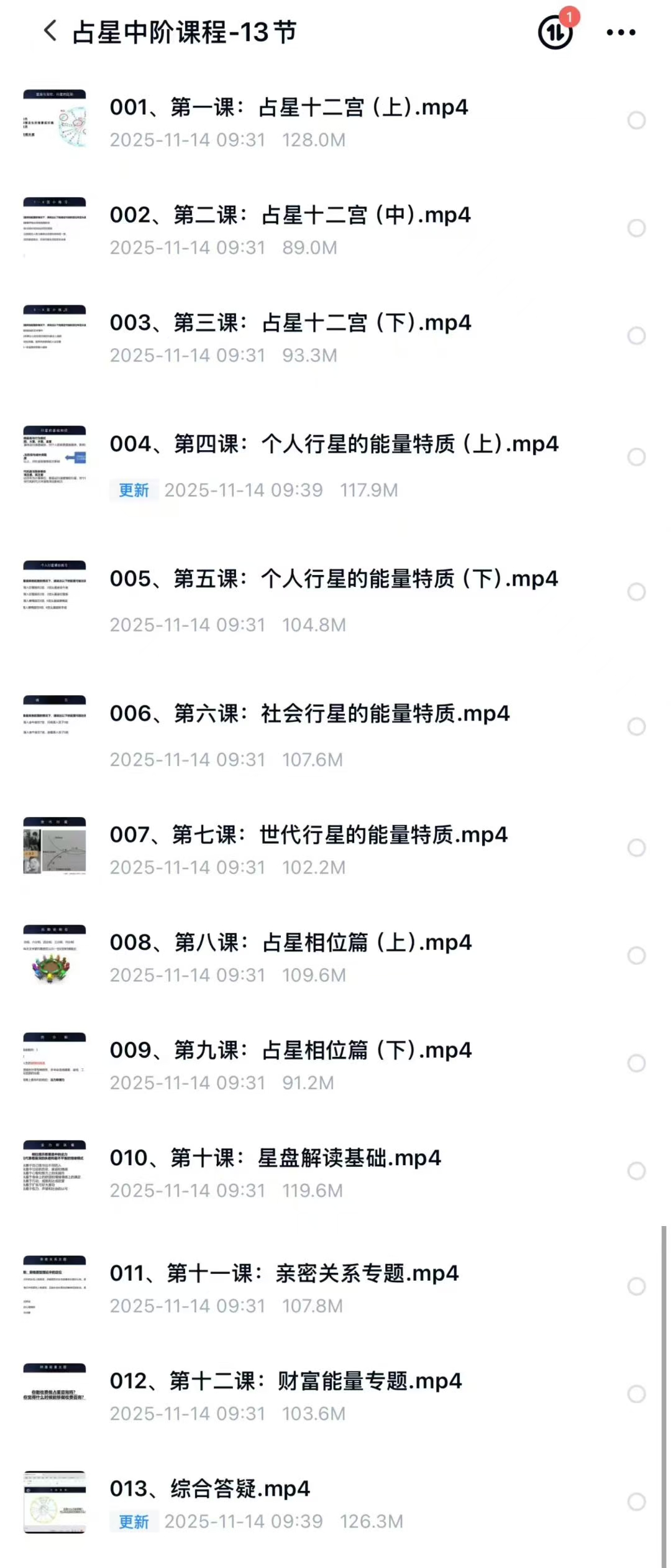Select the checkbox for 009 占星相位篇（下）

636,1063
